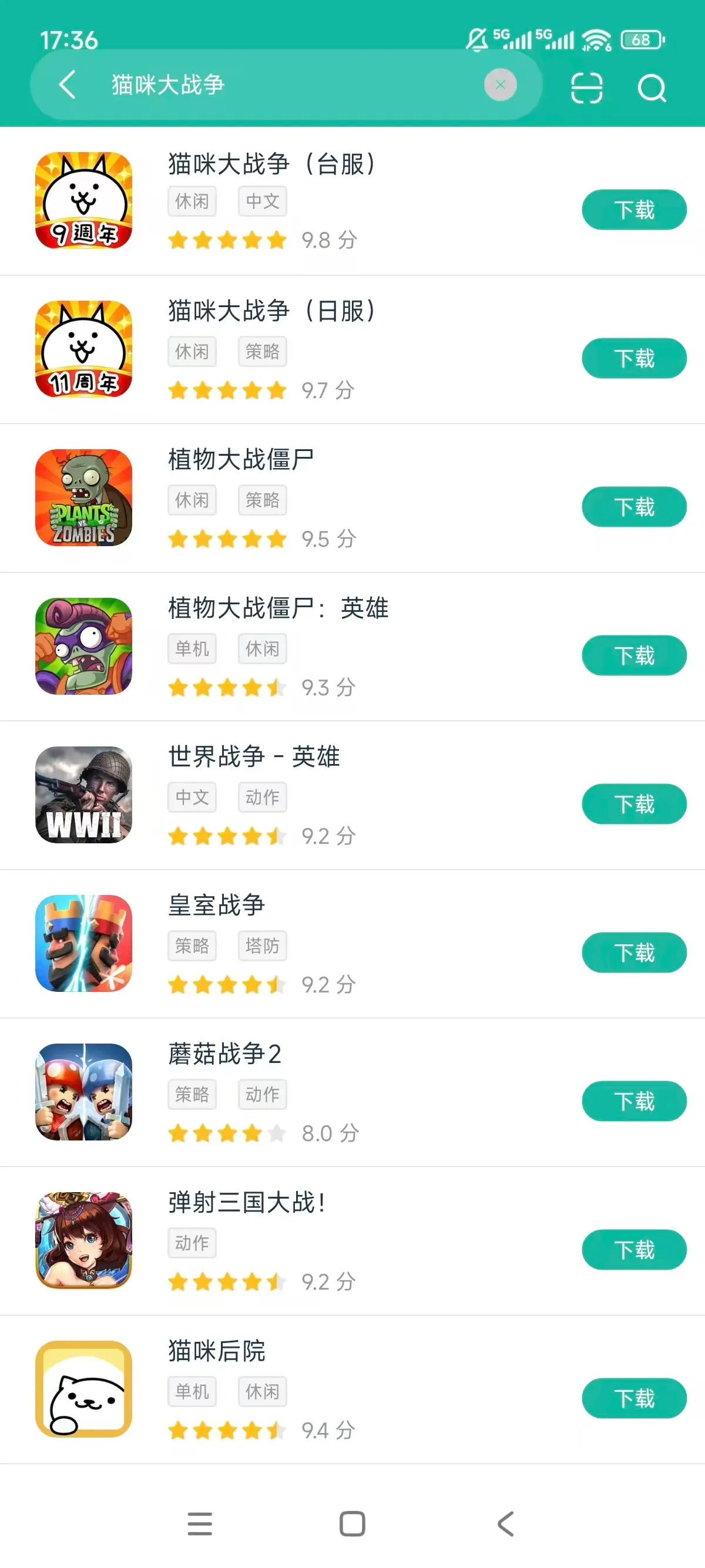Viewport: 705px width, 1568px height.
Task: Open the scan icon
Action: tap(586, 88)
